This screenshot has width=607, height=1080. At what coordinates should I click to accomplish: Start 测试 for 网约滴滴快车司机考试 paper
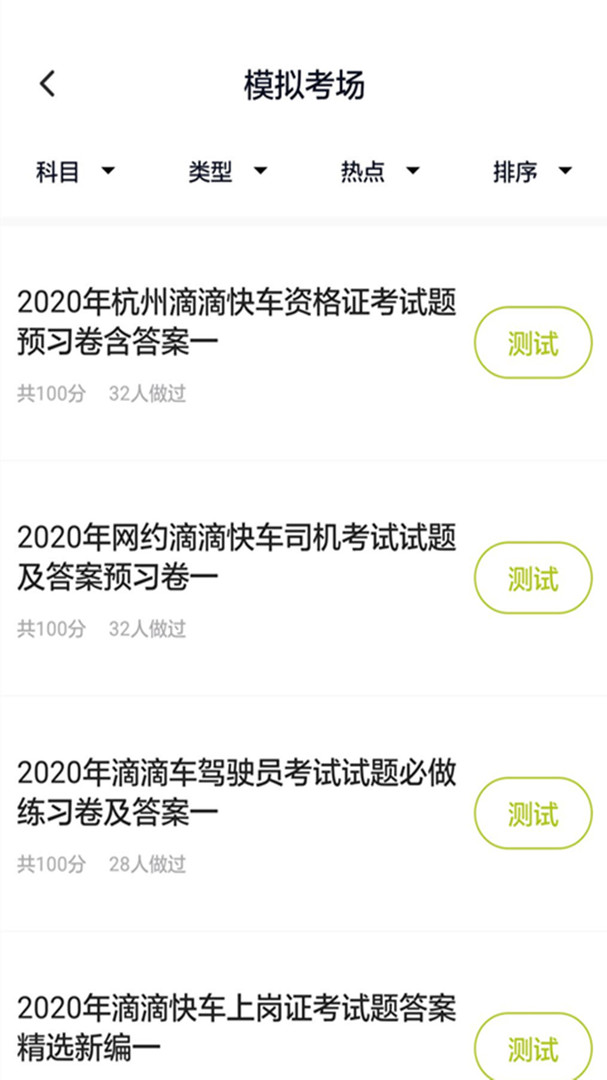coord(533,578)
